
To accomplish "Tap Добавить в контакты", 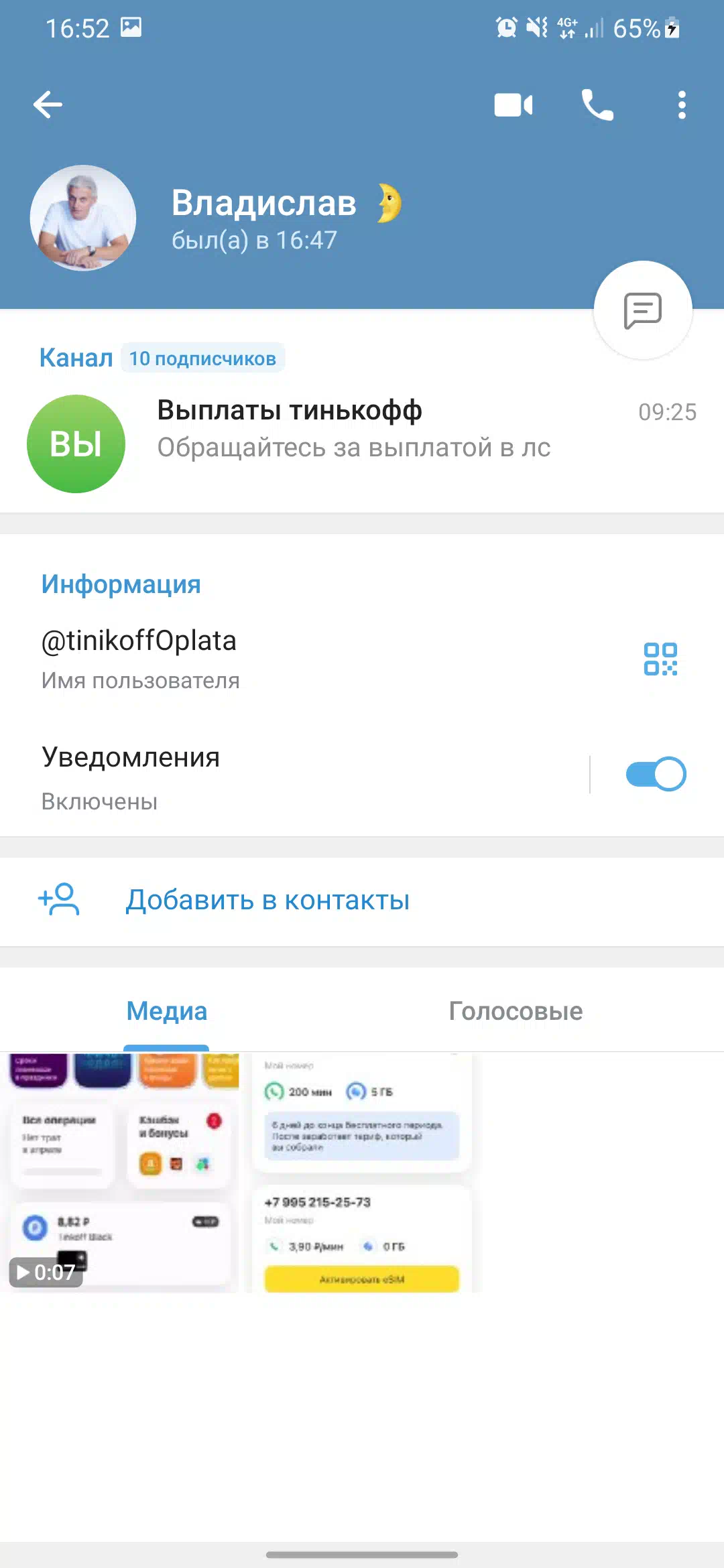I will tap(362, 901).
